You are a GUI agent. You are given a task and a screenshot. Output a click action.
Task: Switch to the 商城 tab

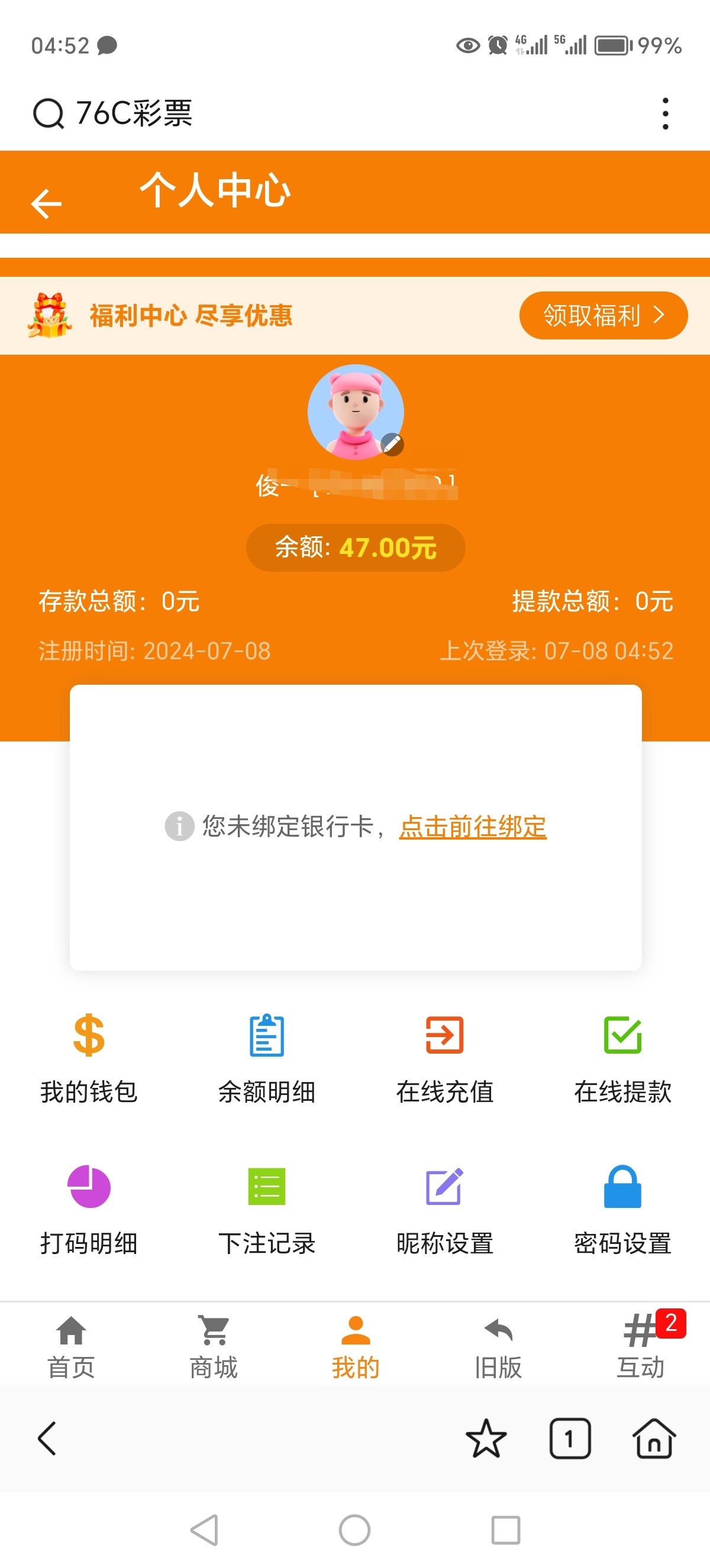pos(213,1346)
